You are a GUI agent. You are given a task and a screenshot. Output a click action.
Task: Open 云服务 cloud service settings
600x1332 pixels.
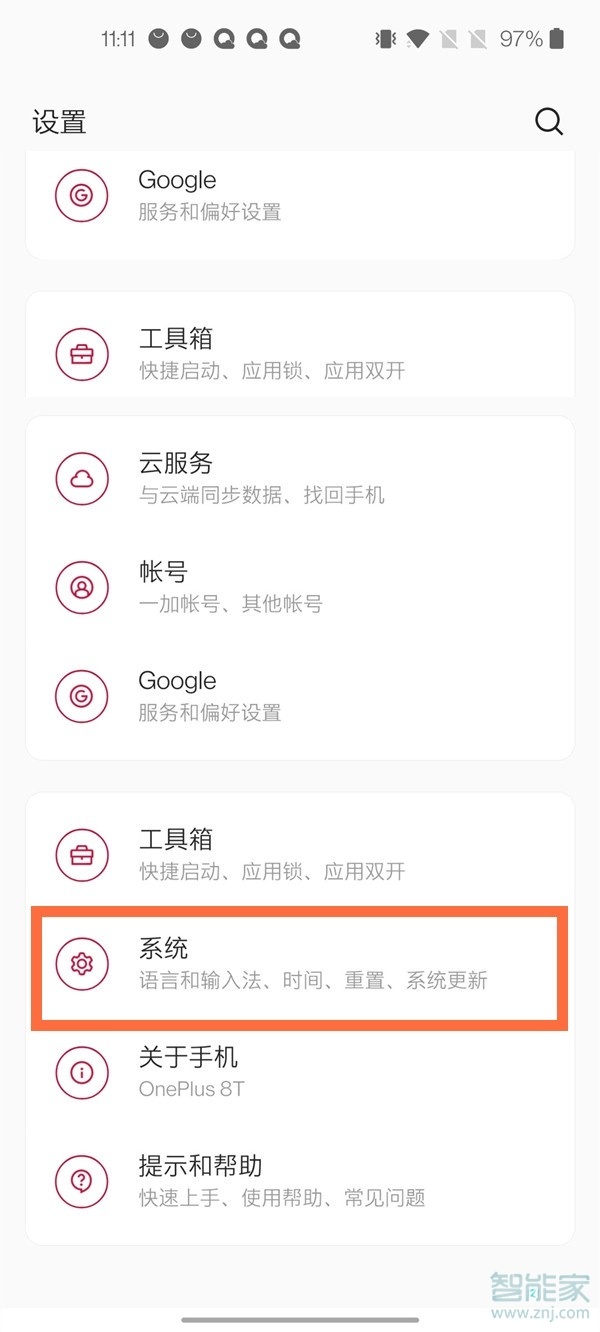[300, 478]
